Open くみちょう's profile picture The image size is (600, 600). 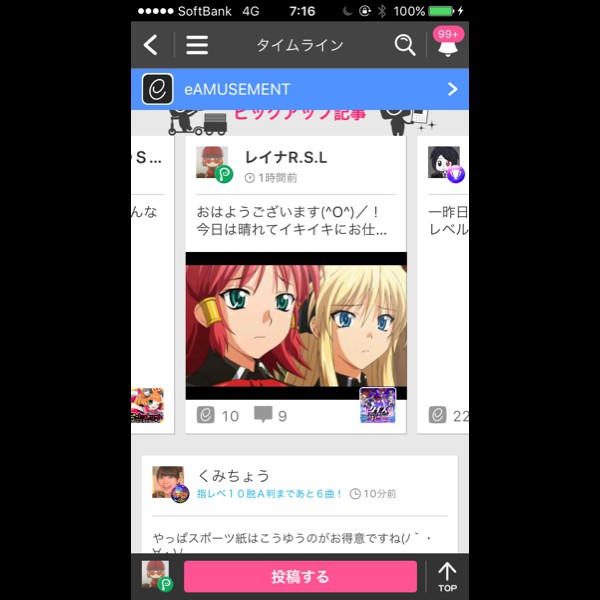(x=168, y=482)
